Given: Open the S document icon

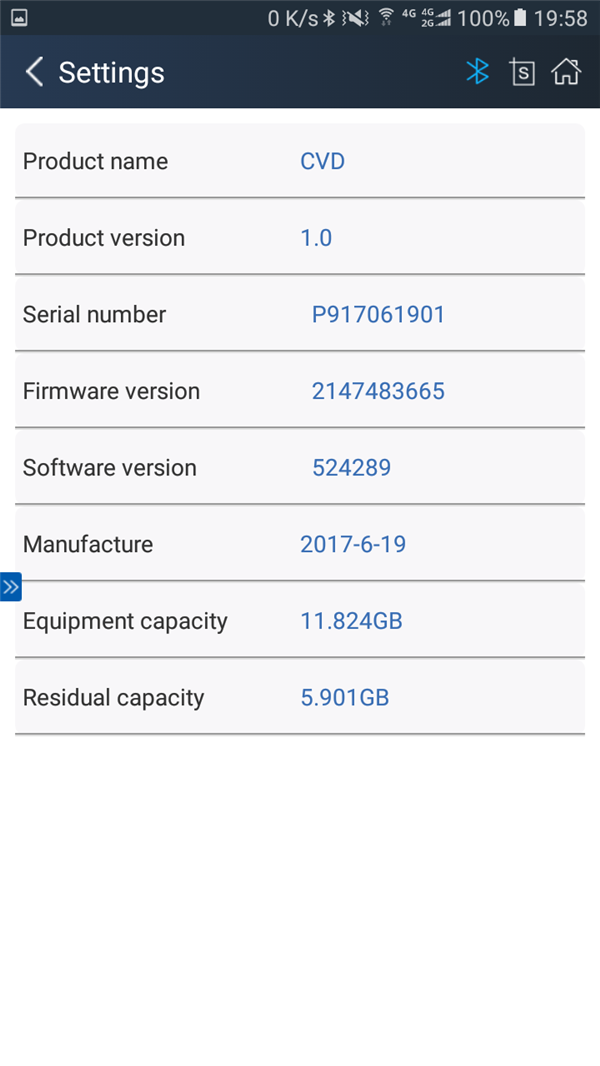Looking at the screenshot, I should click(522, 72).
